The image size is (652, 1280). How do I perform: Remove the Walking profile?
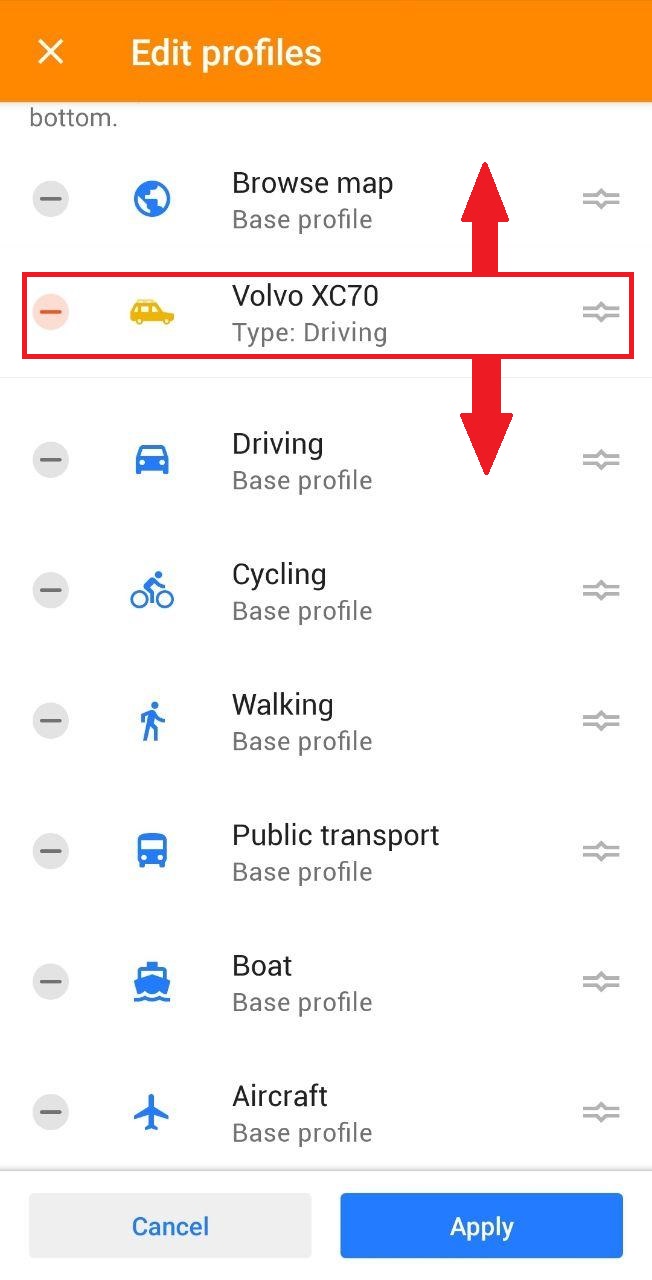pos(50,721)
